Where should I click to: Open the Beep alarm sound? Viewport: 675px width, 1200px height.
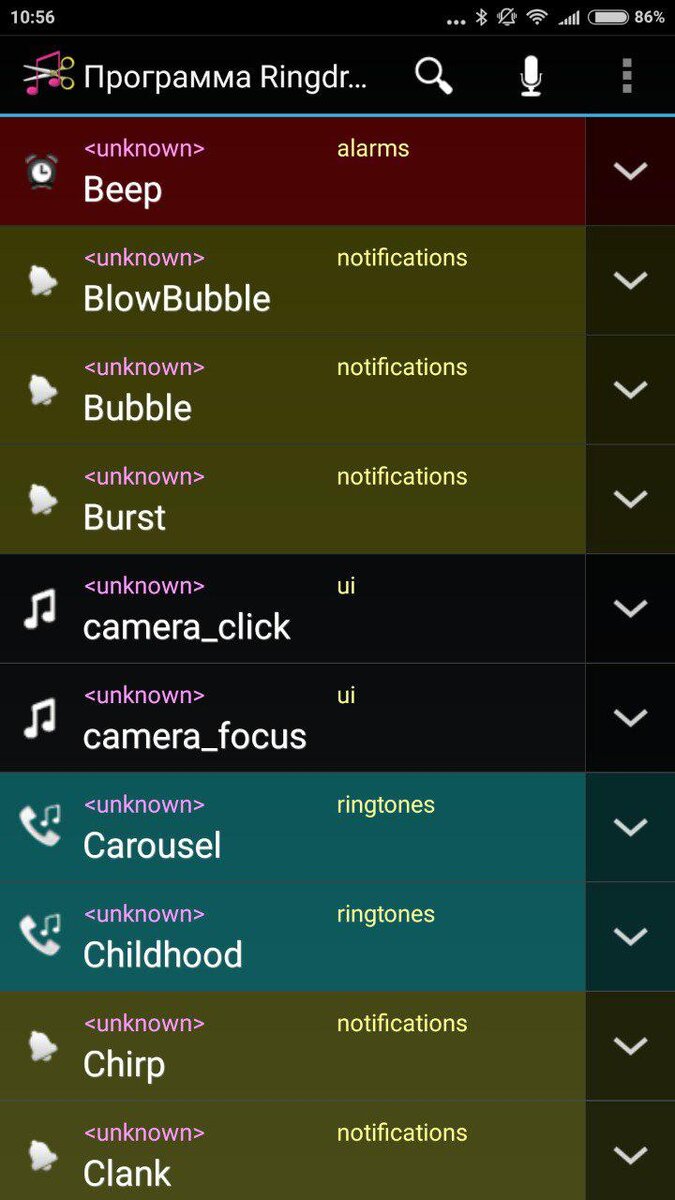[x=292, y=171]
